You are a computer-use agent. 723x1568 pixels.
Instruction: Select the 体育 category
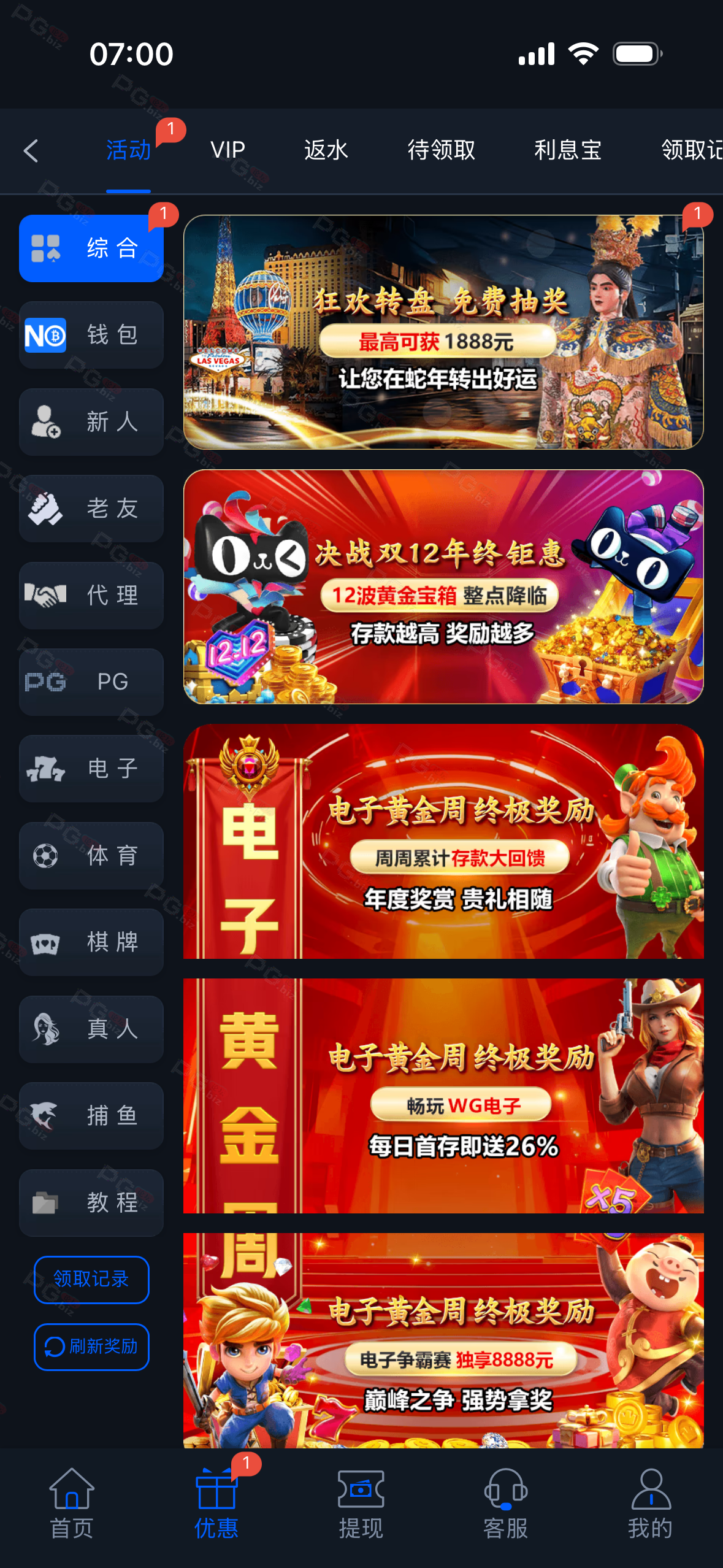coord(91,855)
